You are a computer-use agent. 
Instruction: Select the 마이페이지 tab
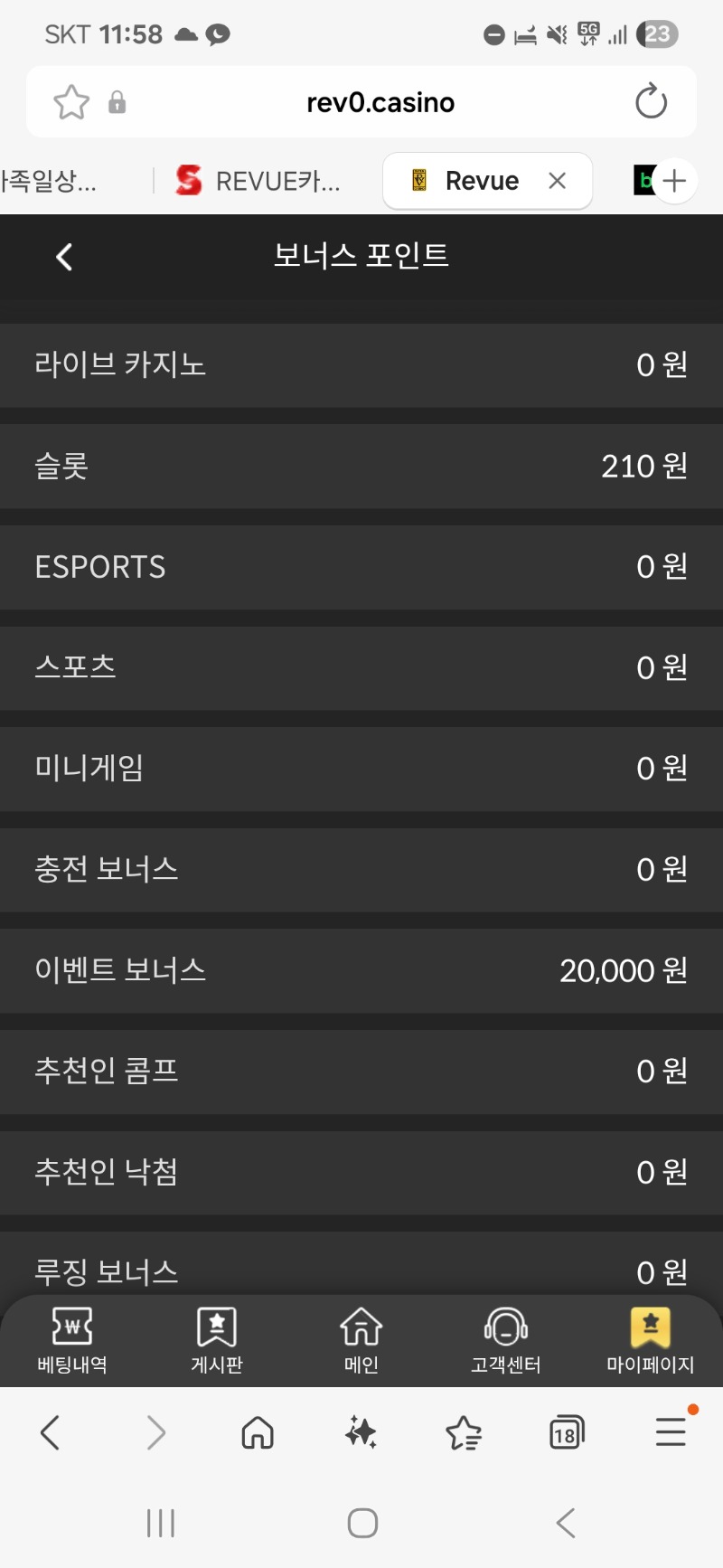pos(650,1340)
